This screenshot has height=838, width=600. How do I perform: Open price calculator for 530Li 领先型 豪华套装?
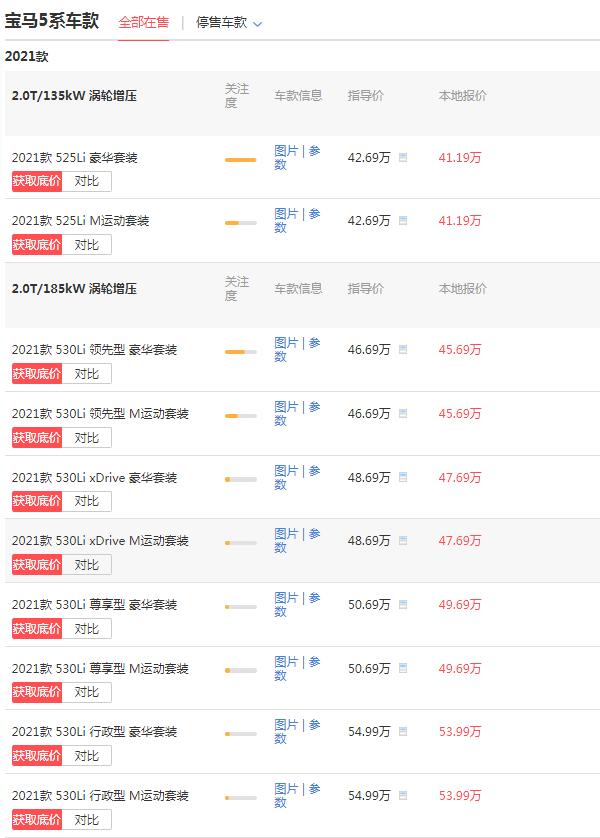[403, 350]
